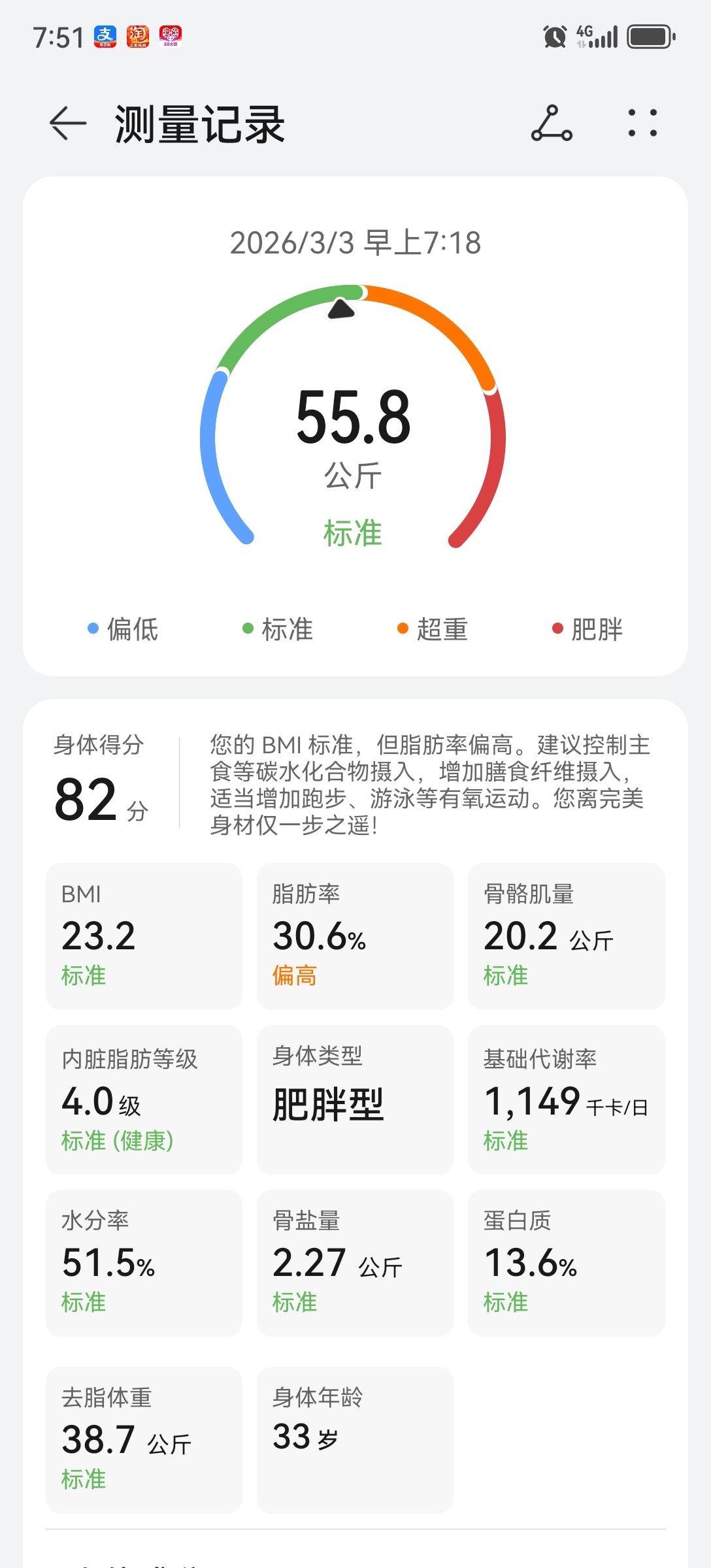The image size is (711, 1568).
Task: Open 内脏脂肪等级 4.0 级 card
Action: [x=144, y=1099]
